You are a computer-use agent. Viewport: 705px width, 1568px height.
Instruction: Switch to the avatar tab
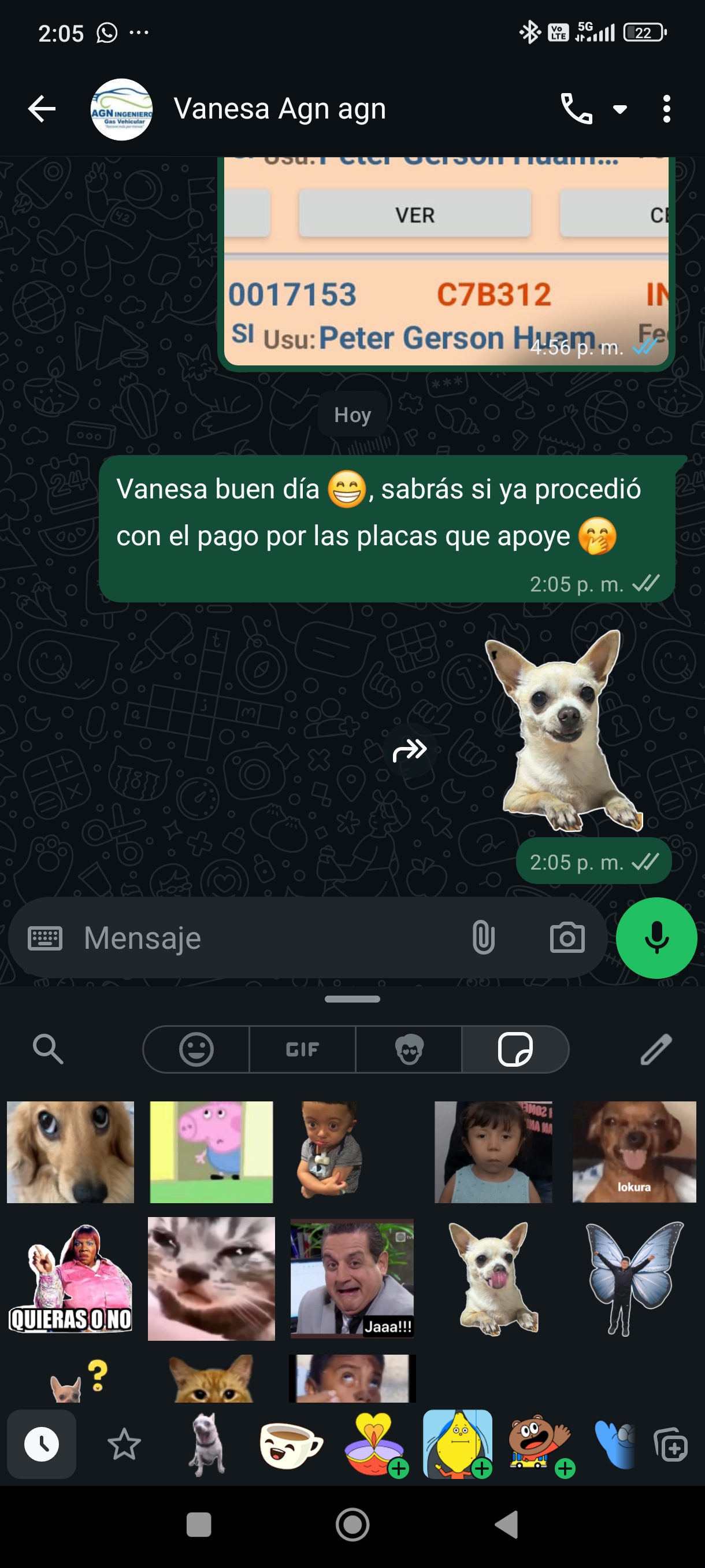[x=409, y=1049]
